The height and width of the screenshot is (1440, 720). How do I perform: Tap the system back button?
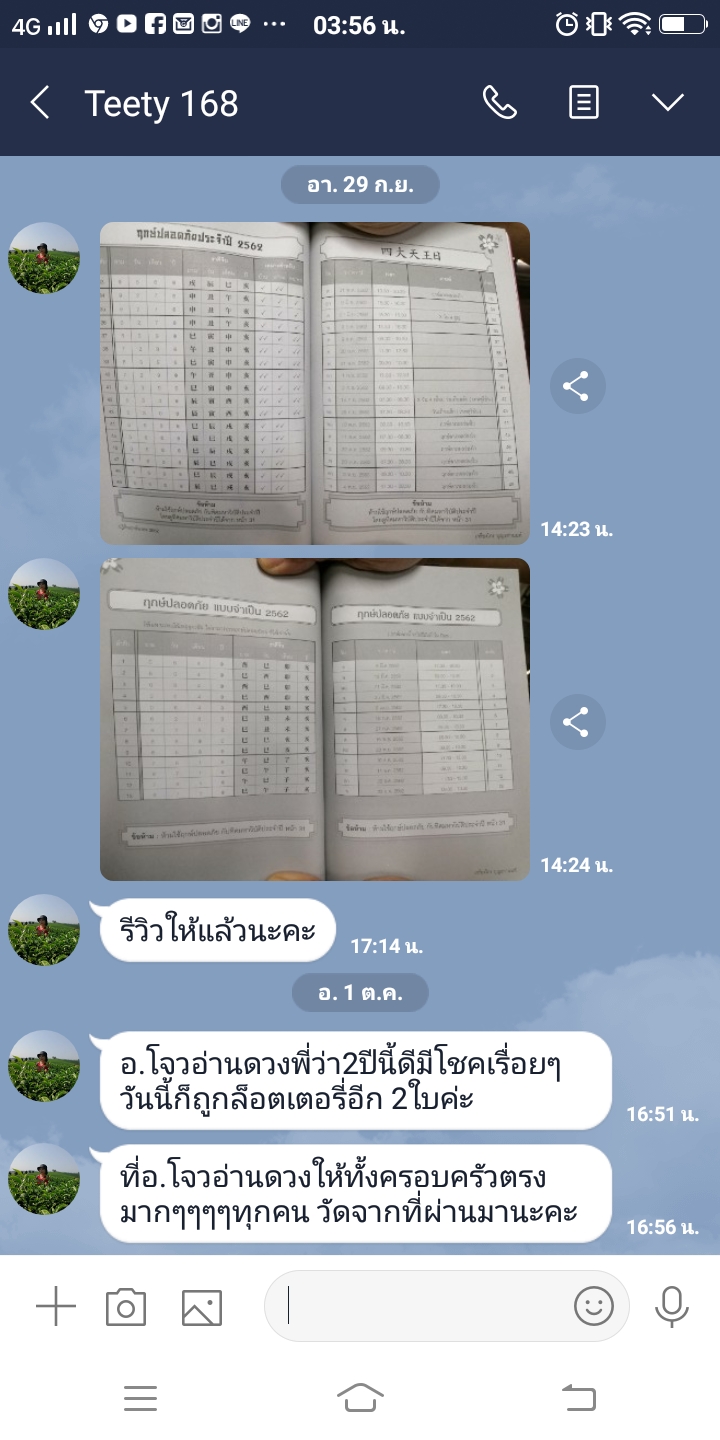(579, 1397)
